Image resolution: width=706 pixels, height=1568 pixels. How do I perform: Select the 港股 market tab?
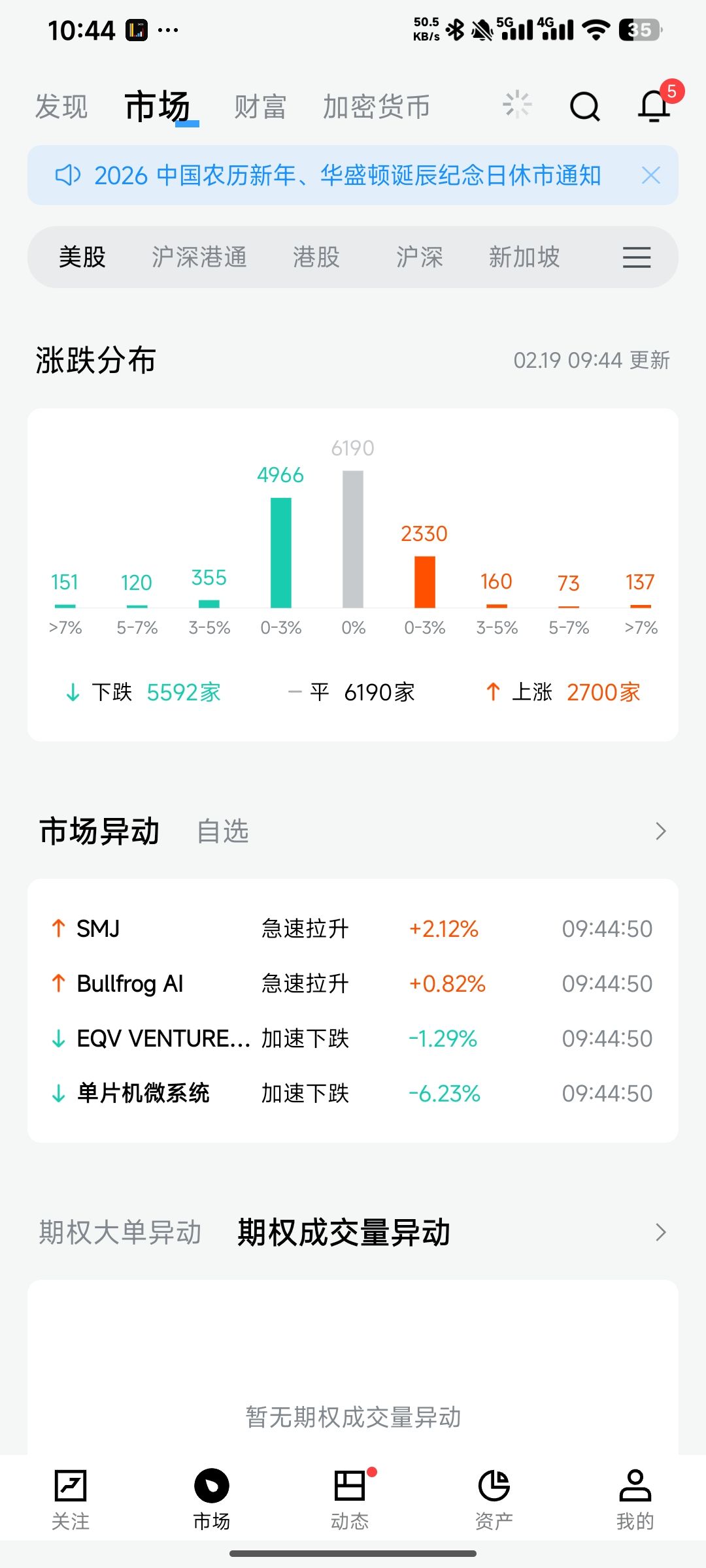coord(316,257)
